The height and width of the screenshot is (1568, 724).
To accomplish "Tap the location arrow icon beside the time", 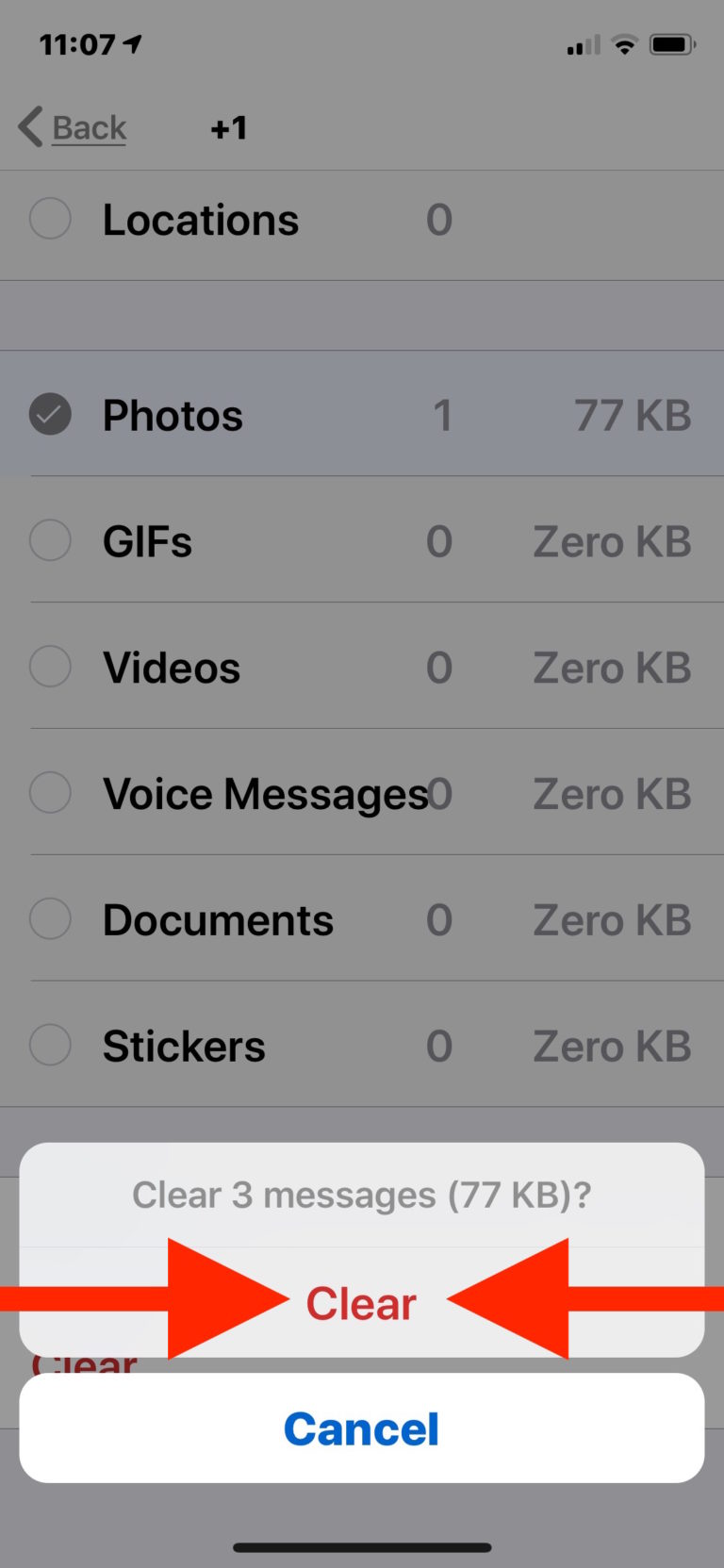I will pos(135,42).
